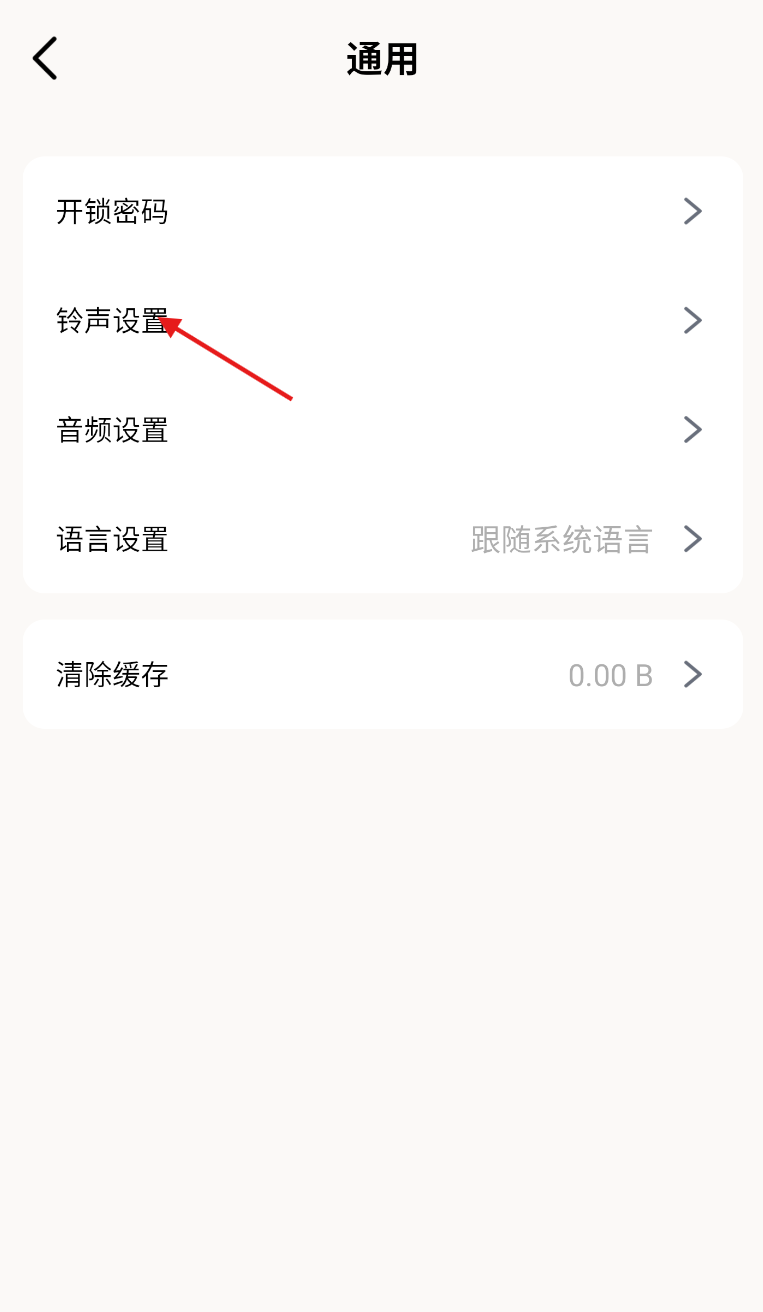Open 语言设置 language settings

pyautogui.click(x=382, y=539)
